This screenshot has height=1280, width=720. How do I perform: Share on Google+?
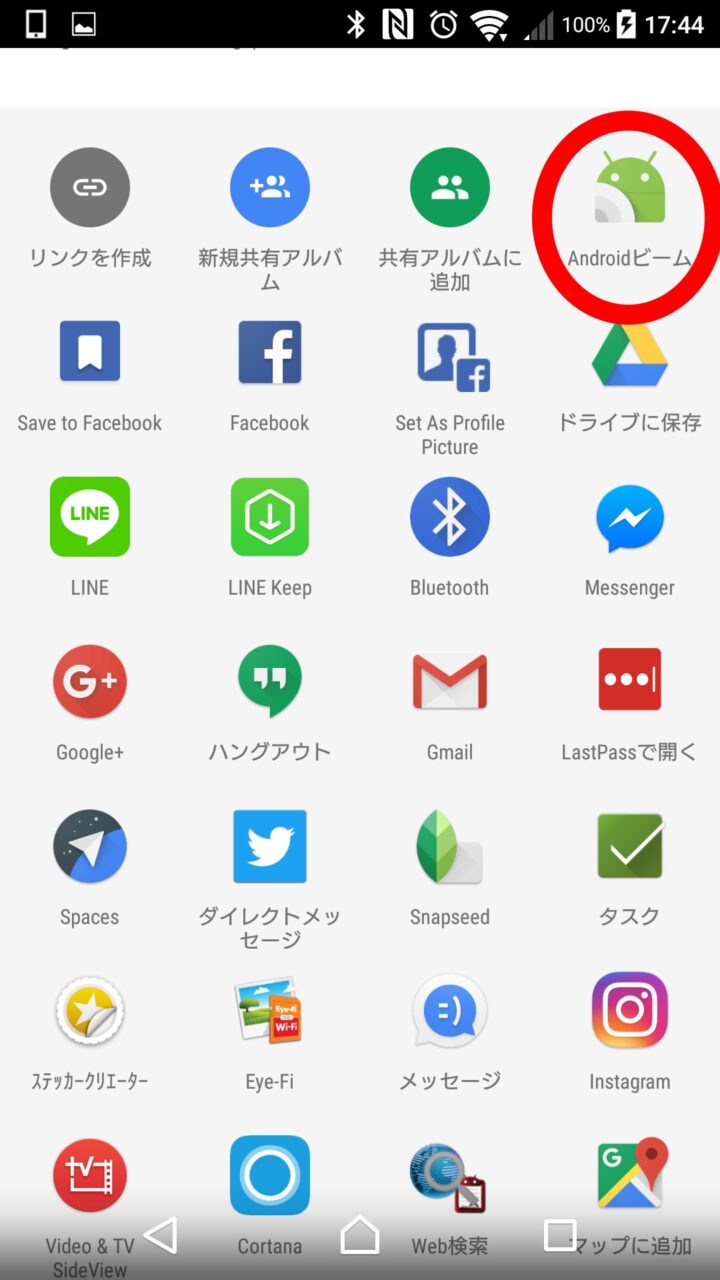(x=90, y=682)
